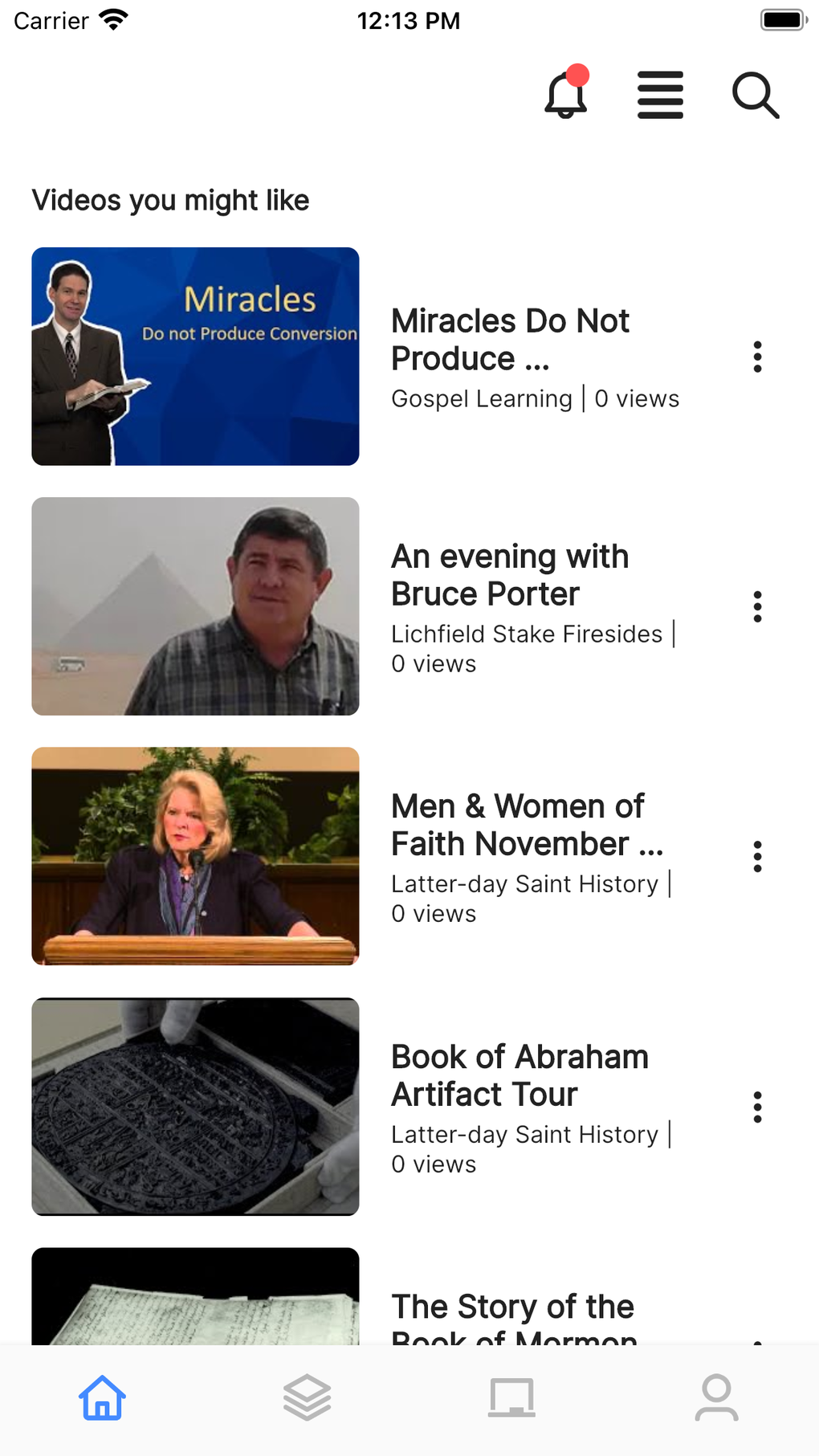Show more options for Bruce Porter video

[757, 606]
